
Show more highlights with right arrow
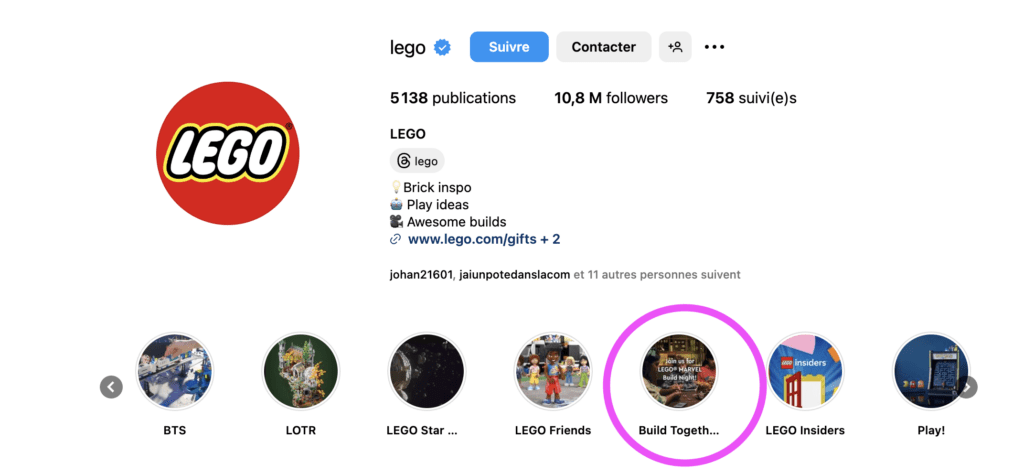[966, 387]
